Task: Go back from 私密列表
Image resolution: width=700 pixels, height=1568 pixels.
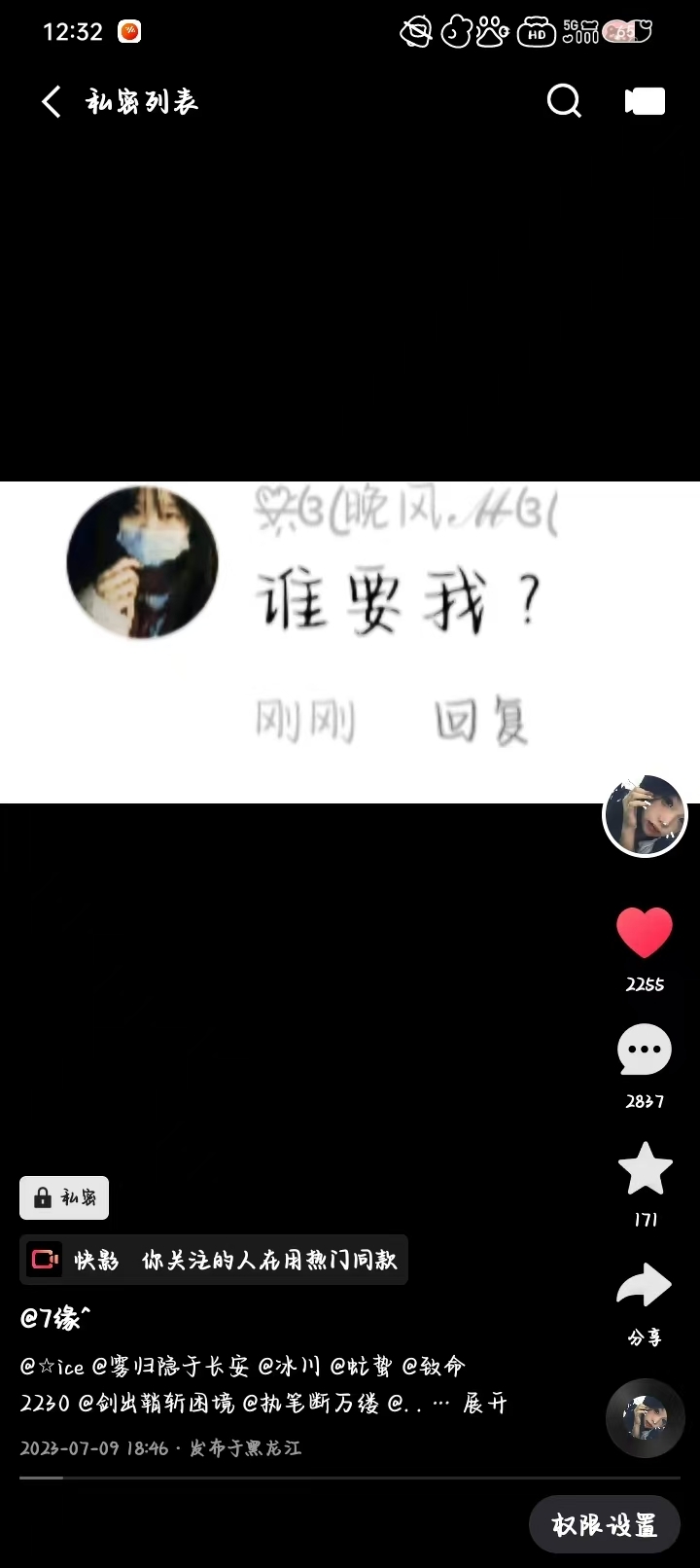Action: pyautogui.click(x=52, y=101)
